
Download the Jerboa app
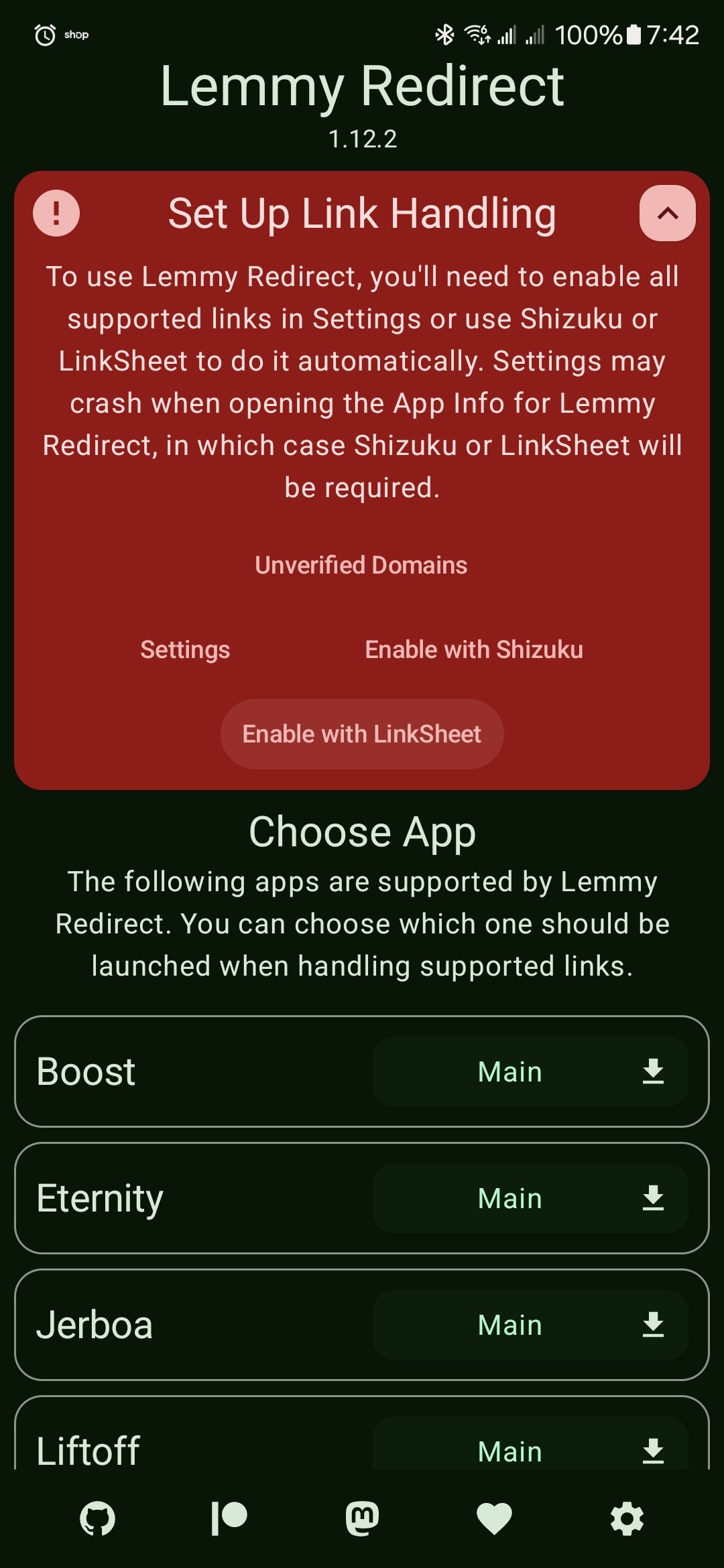(652, 1325)
